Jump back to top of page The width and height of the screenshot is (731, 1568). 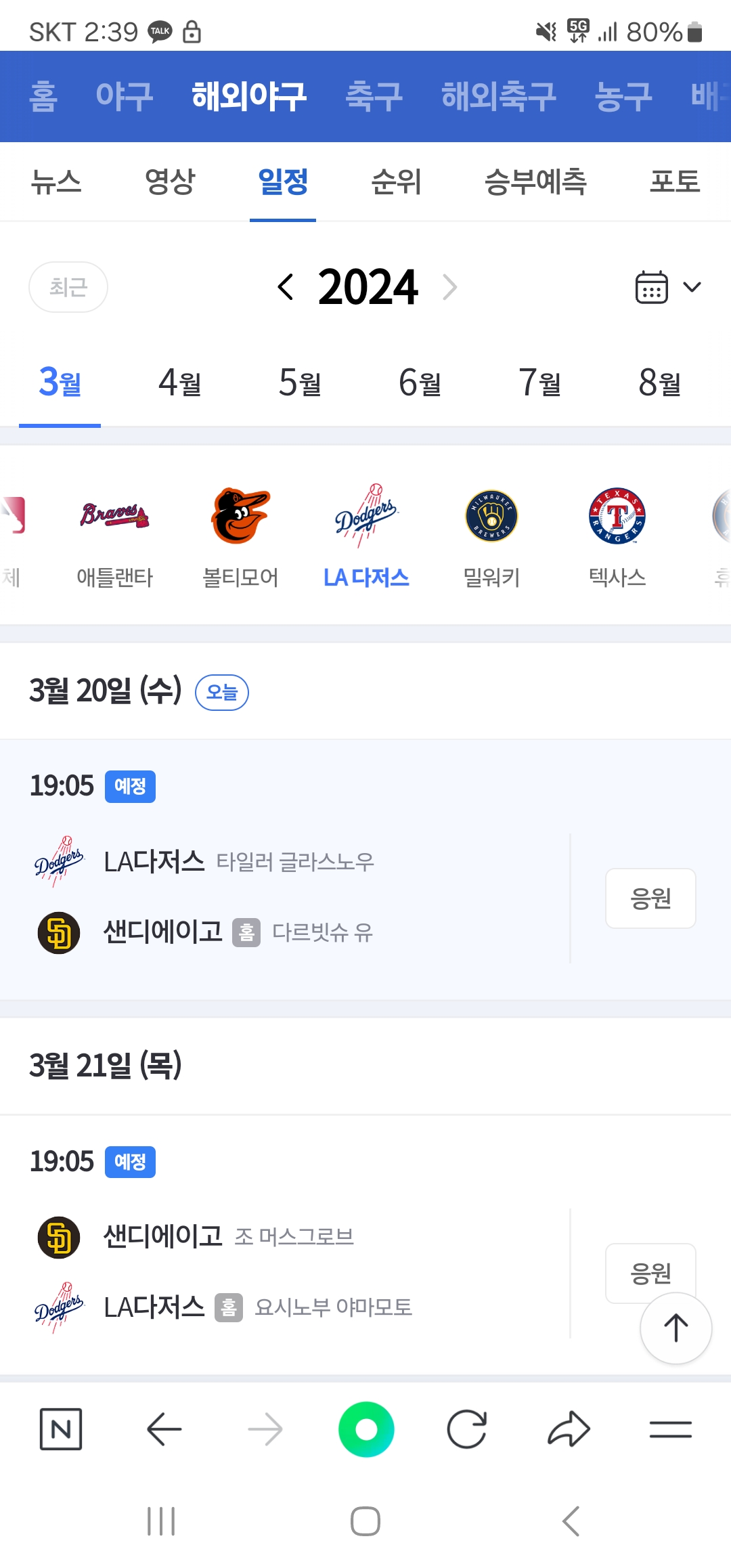pos(675,1328)
